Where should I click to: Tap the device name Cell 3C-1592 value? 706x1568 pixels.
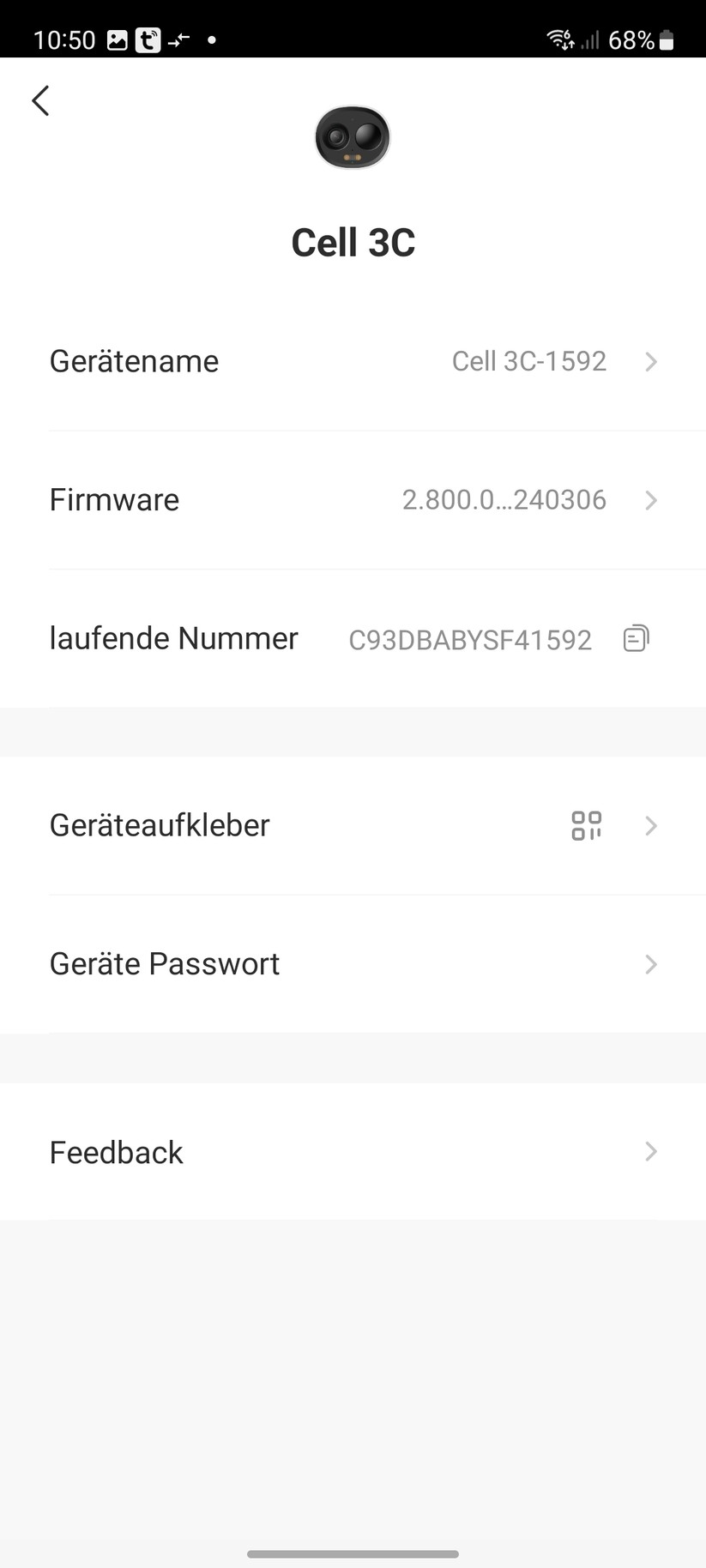pos(529,361)
